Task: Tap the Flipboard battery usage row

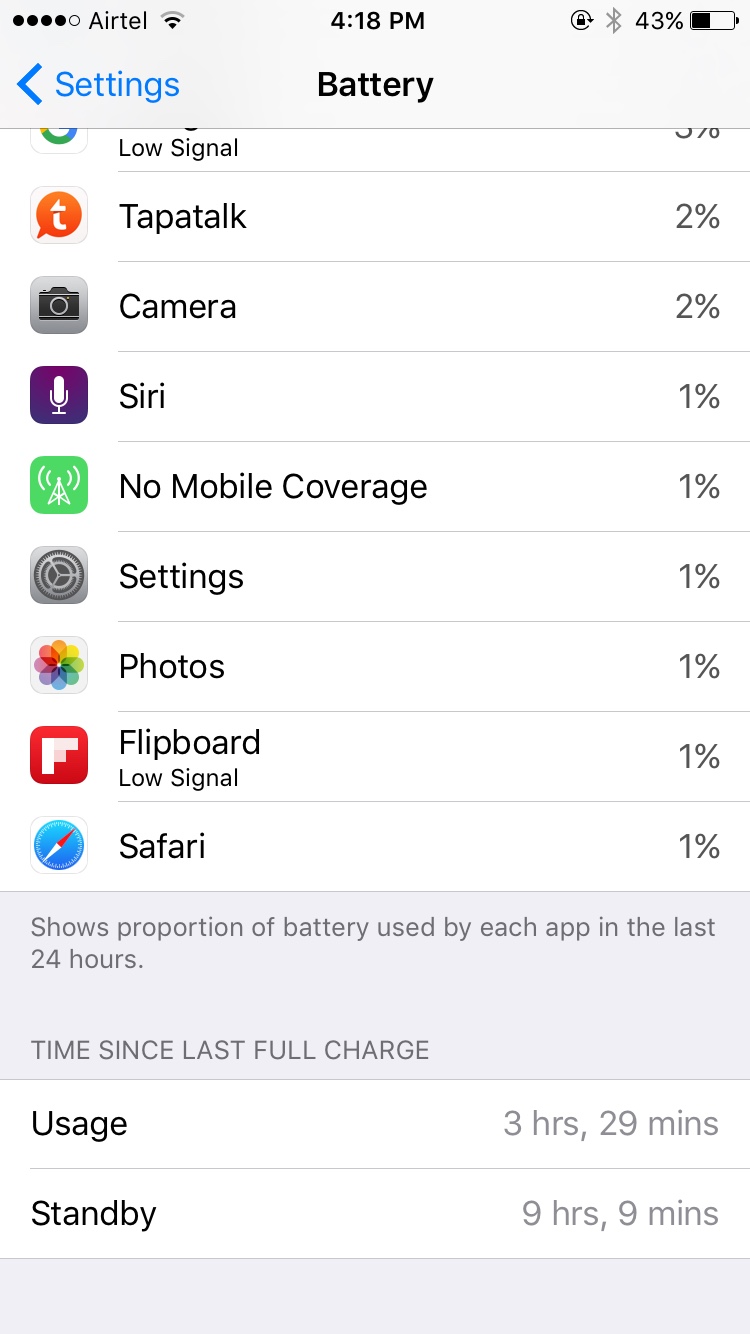Action: [x=375, y=757]
